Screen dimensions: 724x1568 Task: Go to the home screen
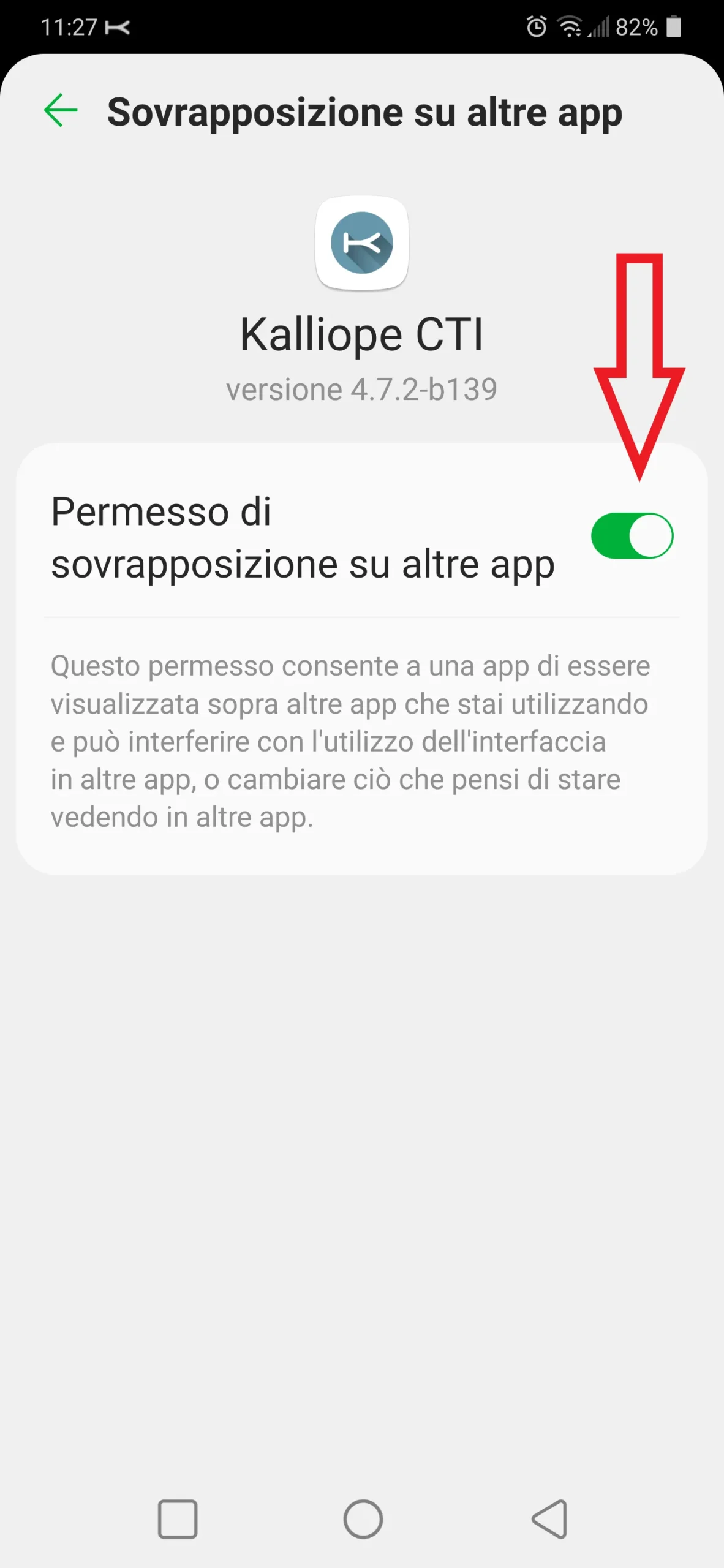(x=363, y=1518)
